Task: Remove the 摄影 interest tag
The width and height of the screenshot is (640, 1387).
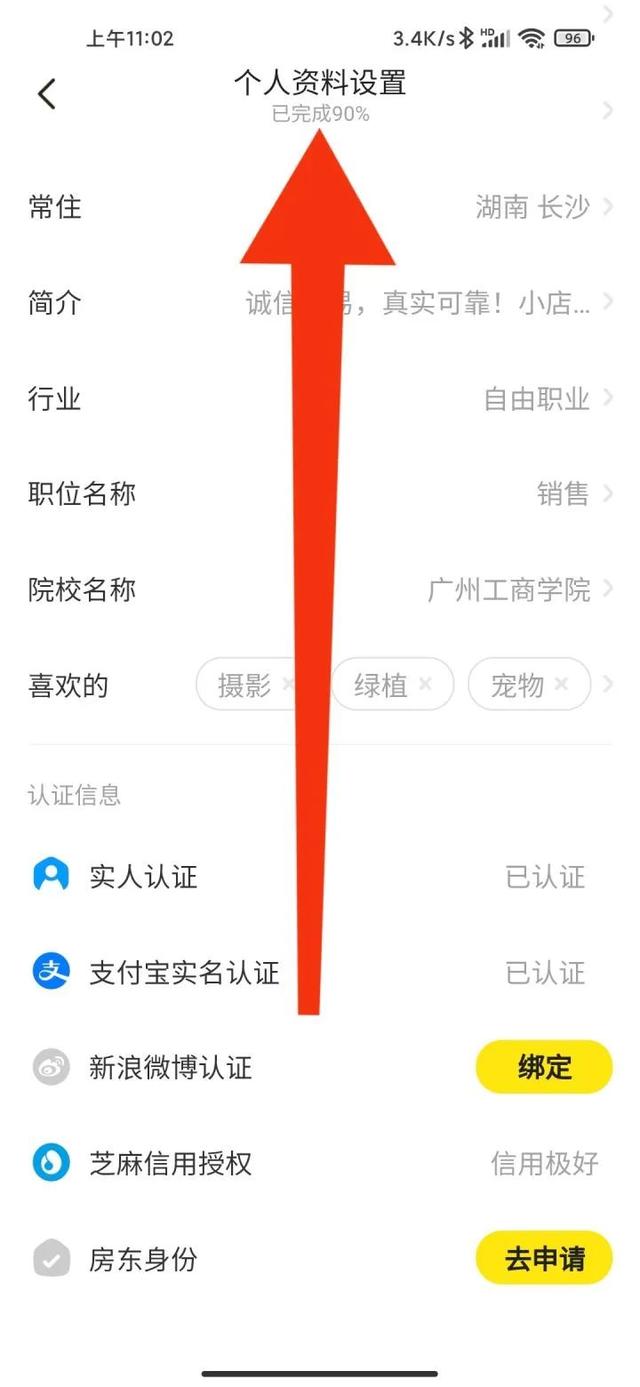Action: point(289,685)
